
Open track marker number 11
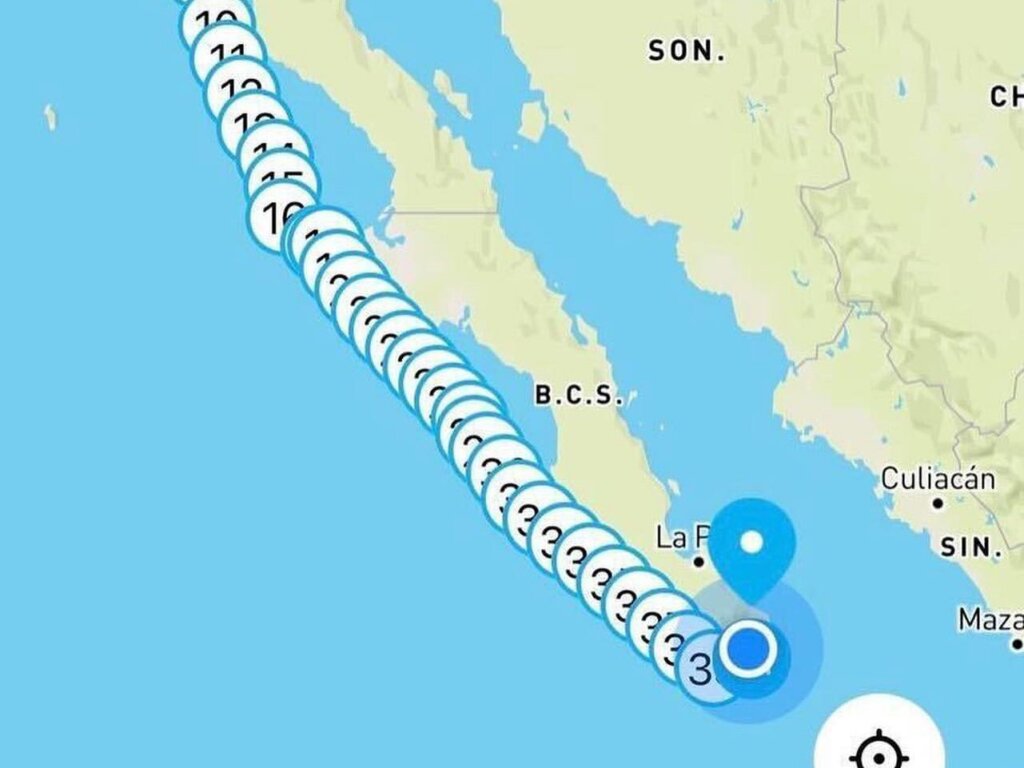229,54
